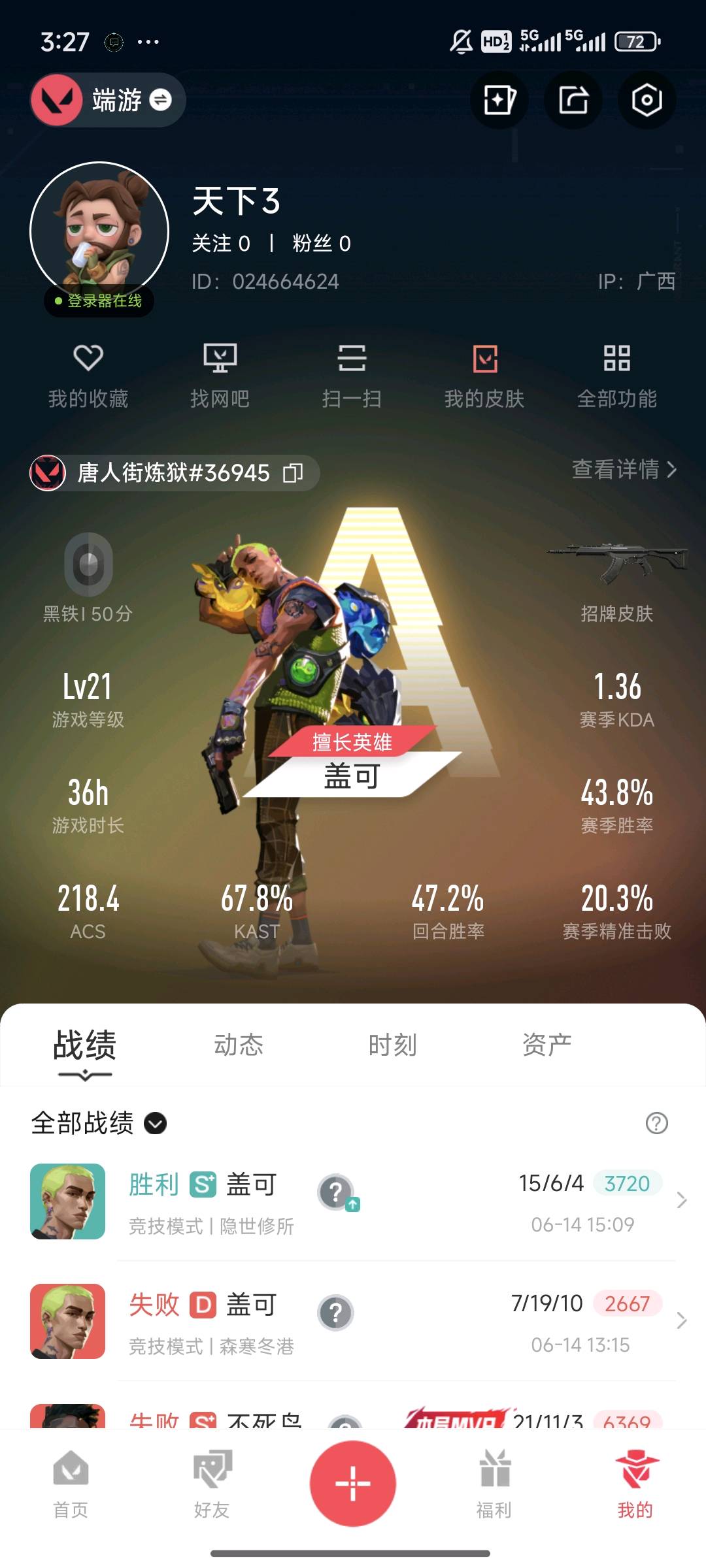Switch to the 时刻 tab
The width and height of the screenshot is (706, 1568).
coord(392,1045)
